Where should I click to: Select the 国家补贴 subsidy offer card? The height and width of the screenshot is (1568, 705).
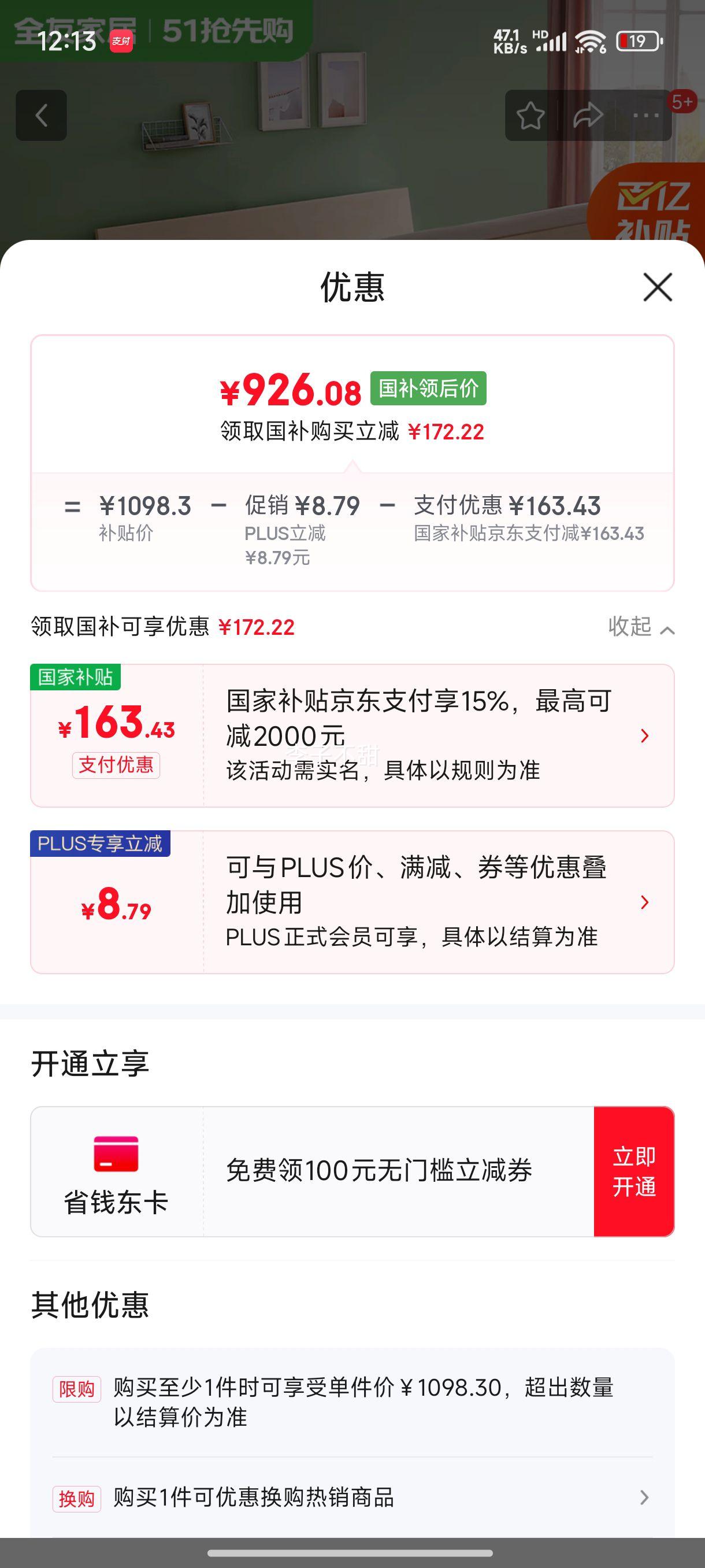(x=352, y=737)
